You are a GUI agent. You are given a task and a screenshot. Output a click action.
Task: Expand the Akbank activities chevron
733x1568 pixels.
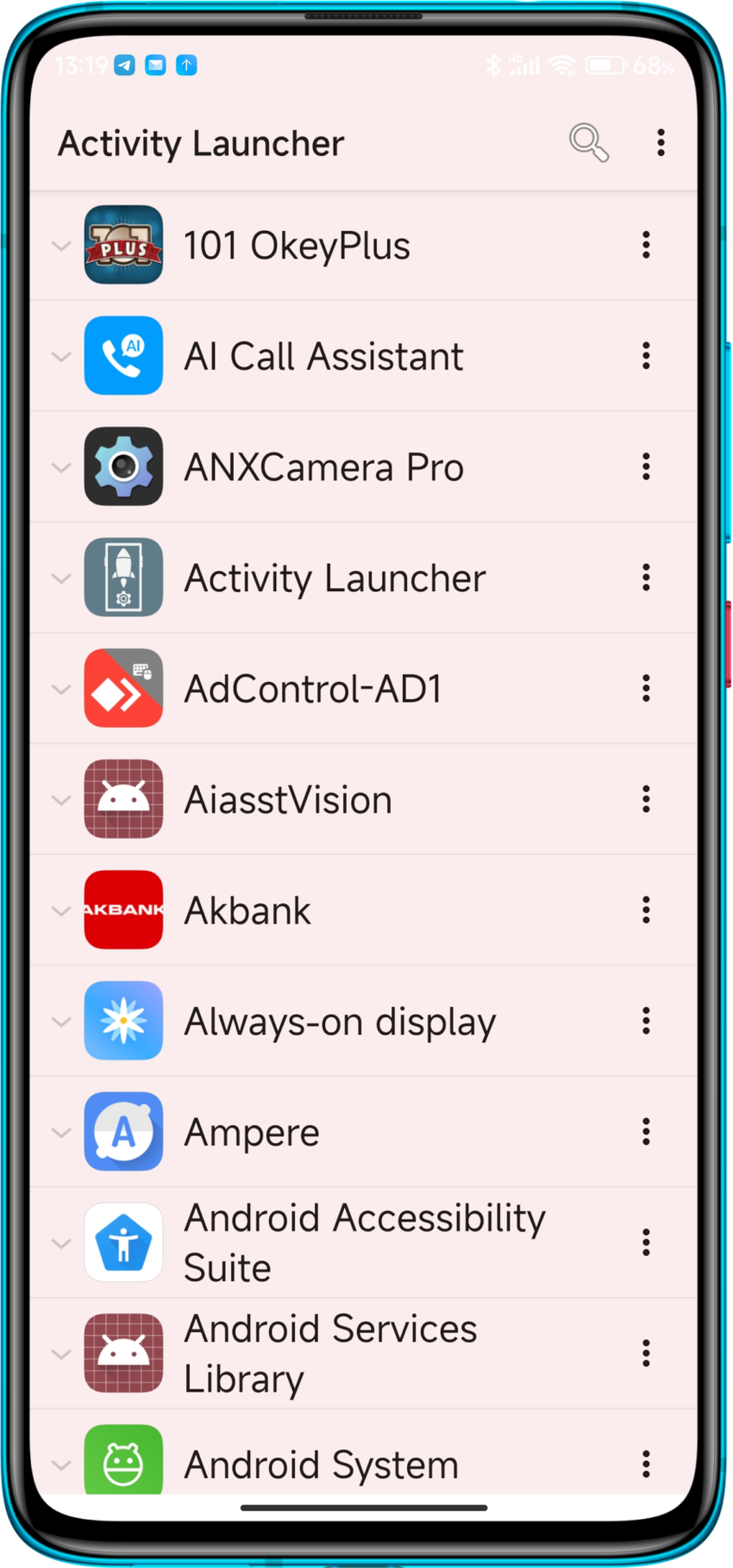tap(61, 911)
